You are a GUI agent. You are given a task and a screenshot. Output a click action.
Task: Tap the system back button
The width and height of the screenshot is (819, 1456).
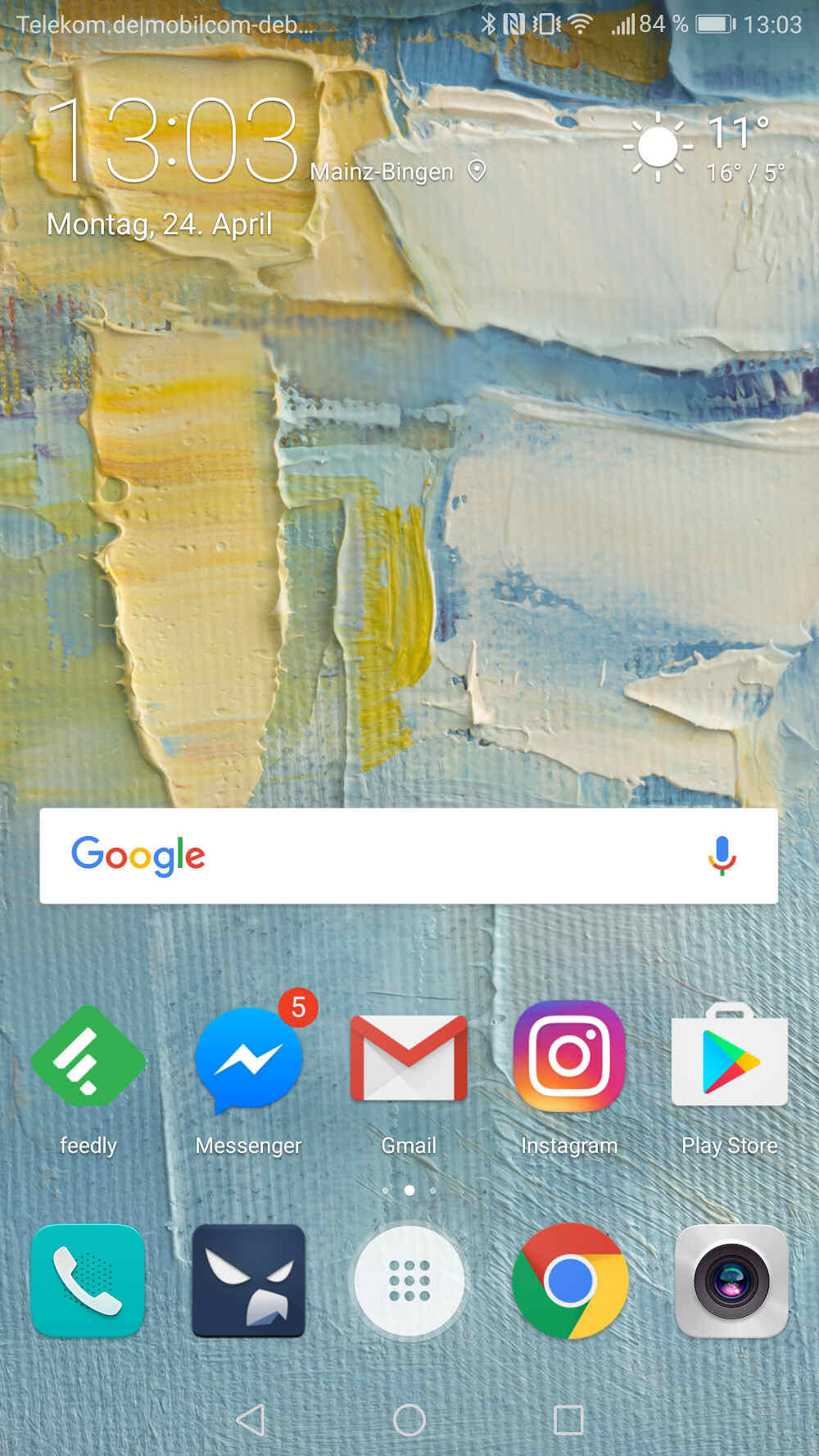(x=250, y=1419)
